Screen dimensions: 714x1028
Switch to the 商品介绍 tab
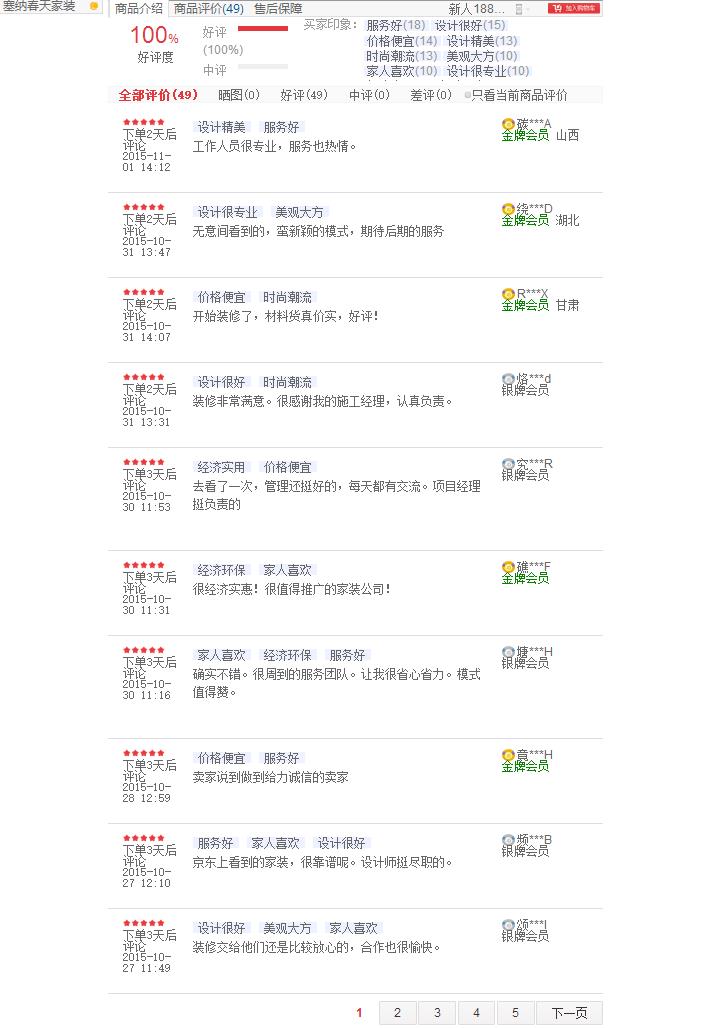[138, 8]
